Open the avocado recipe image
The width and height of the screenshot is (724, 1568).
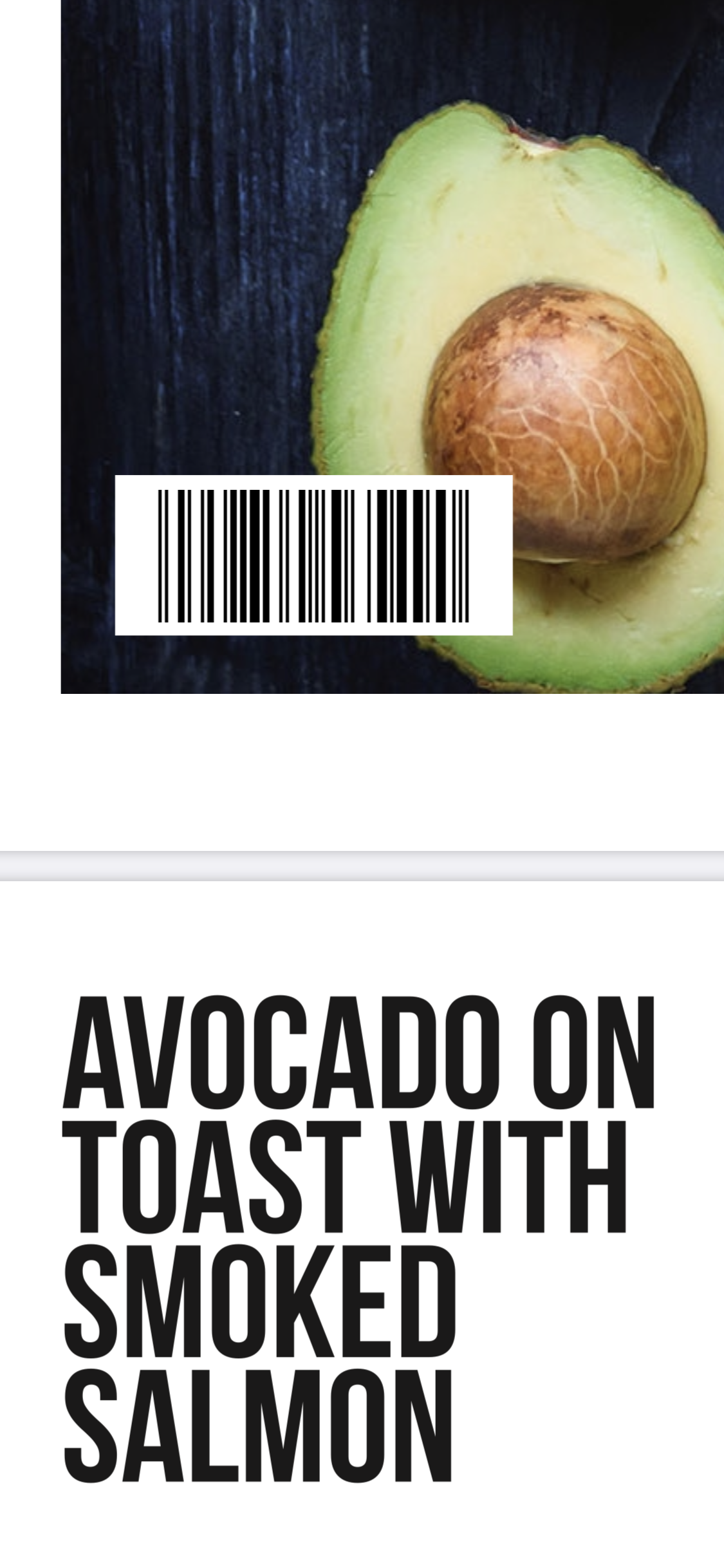(x=393, y=257)
